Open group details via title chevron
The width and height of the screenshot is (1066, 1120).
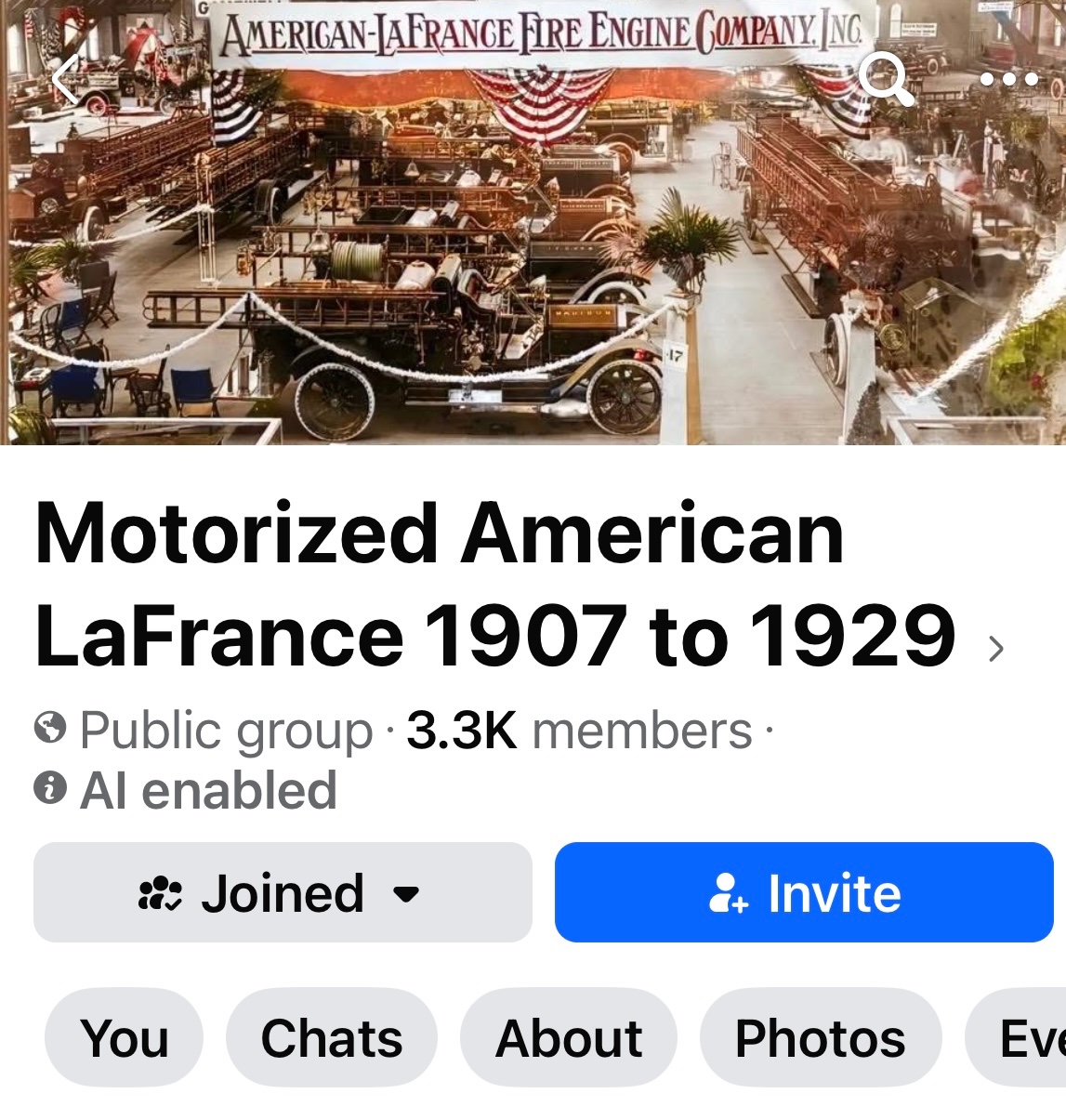[x=995, y=648]
